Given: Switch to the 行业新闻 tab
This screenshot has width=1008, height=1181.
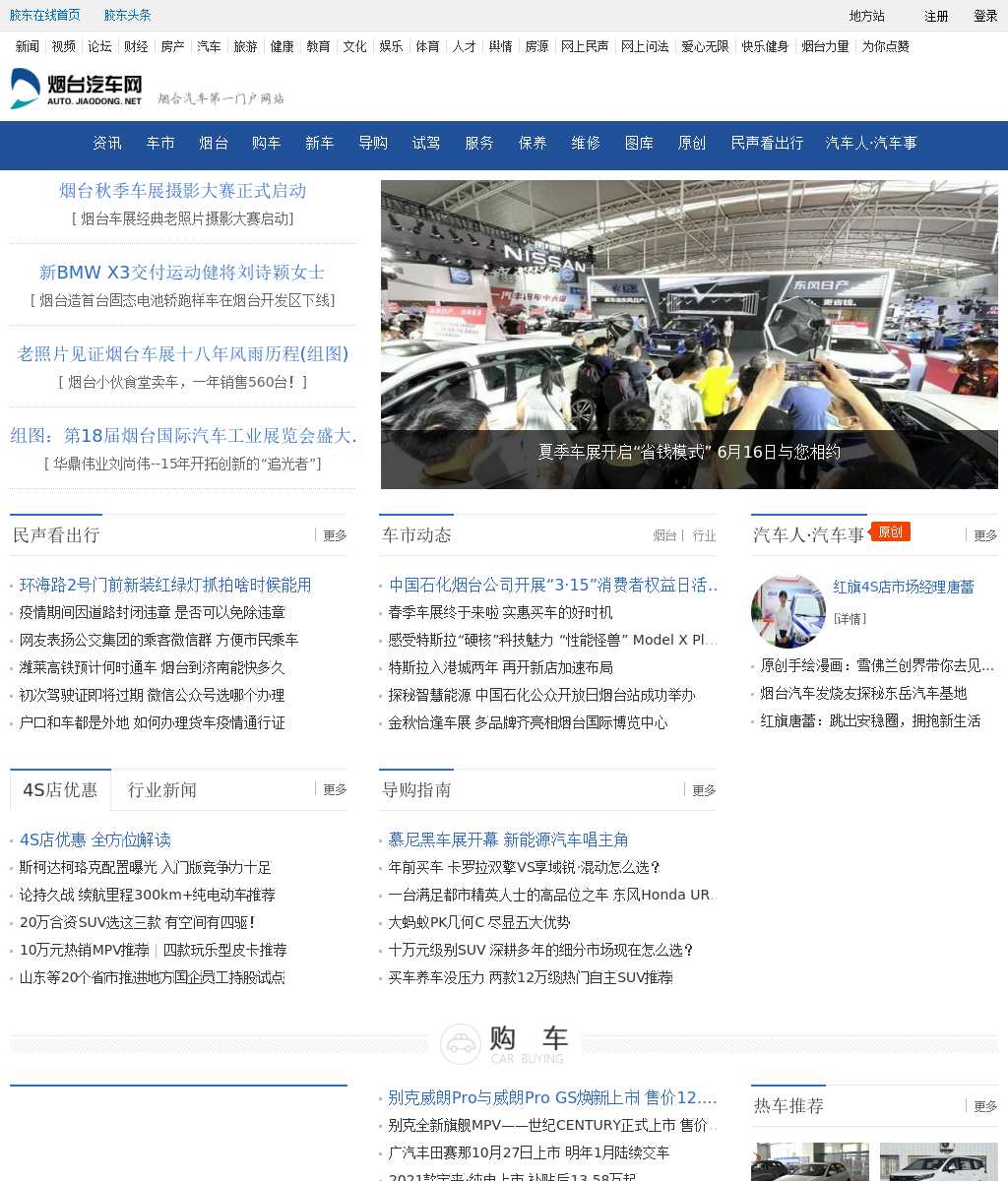Looking at the screenshot, I should click(162, 790).
